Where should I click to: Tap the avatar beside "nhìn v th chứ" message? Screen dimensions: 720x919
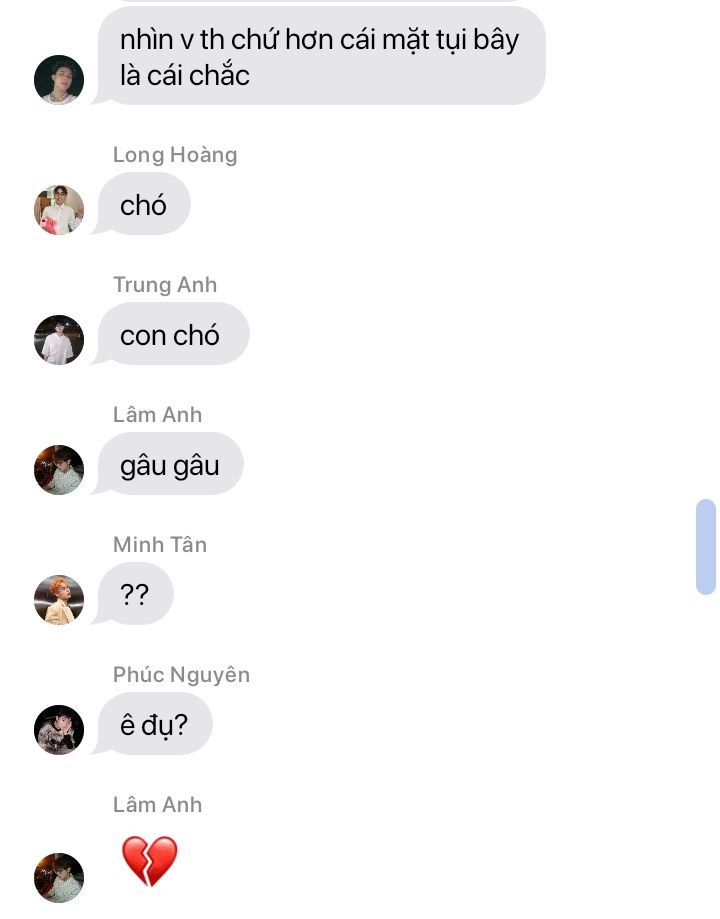(59, 80)
